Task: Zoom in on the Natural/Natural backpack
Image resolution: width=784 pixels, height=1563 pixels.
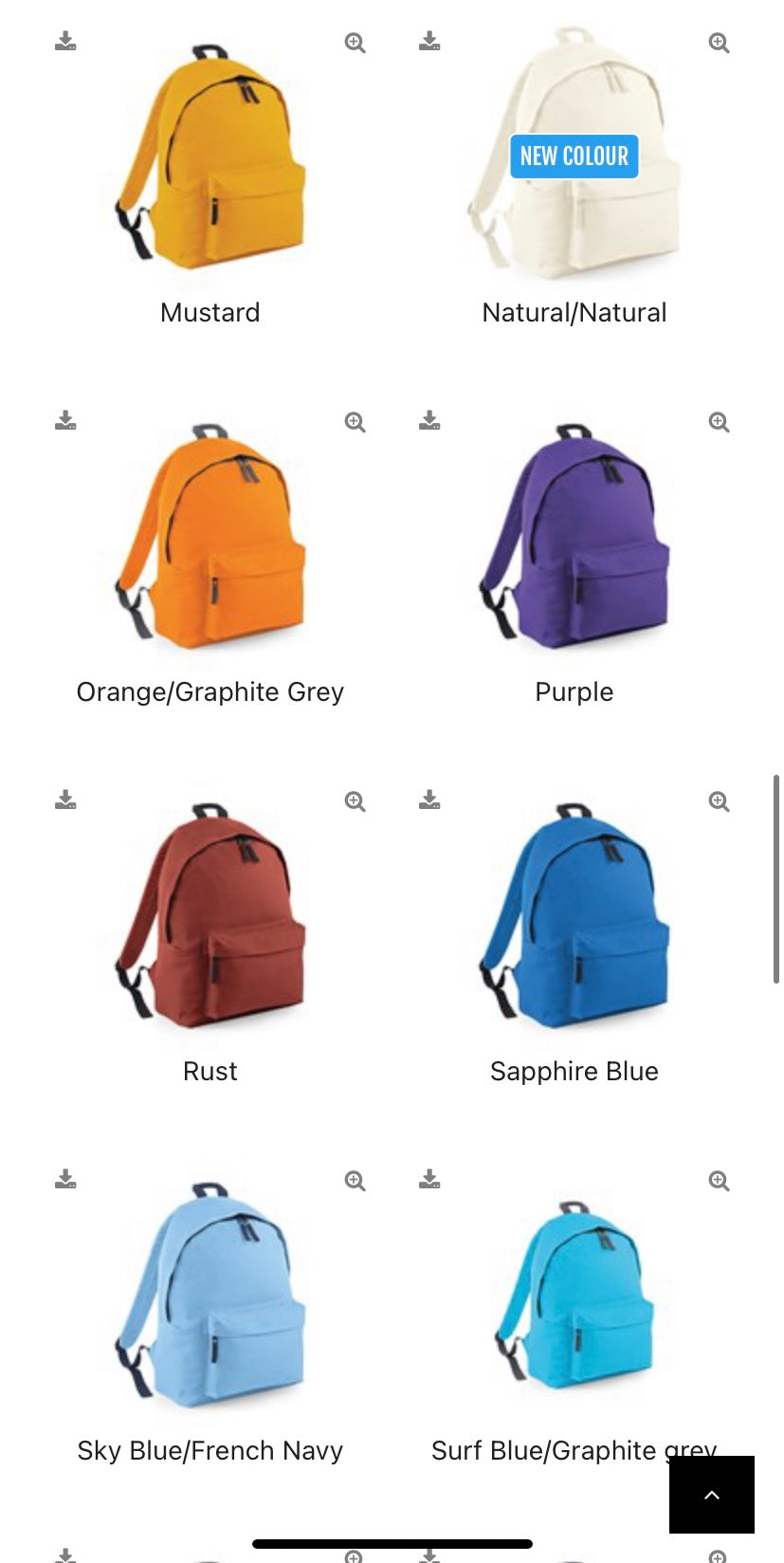Action: (x=719, y=43)
